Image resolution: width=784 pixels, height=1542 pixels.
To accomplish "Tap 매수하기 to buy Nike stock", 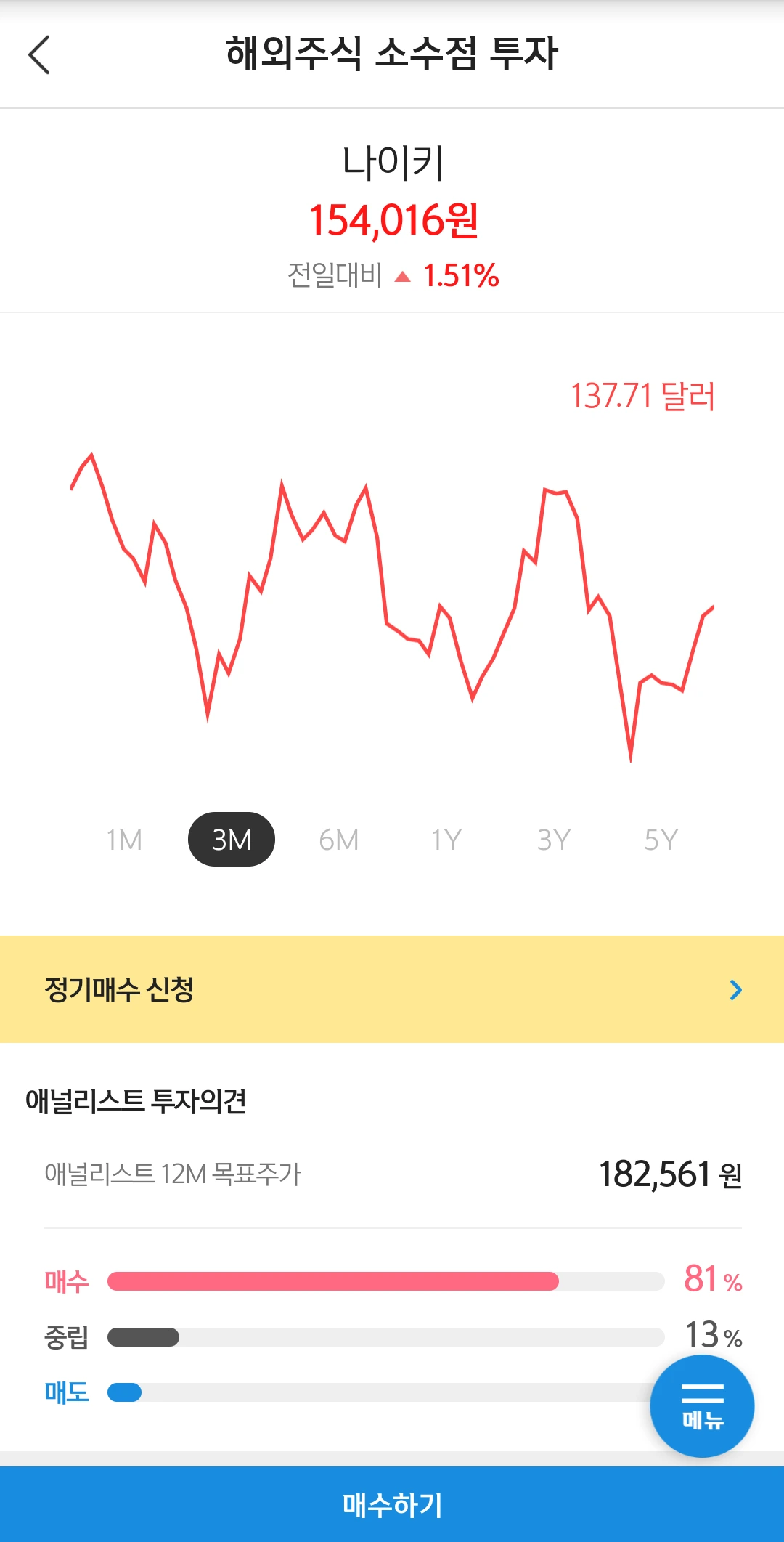I will [x=392, y=1504].
